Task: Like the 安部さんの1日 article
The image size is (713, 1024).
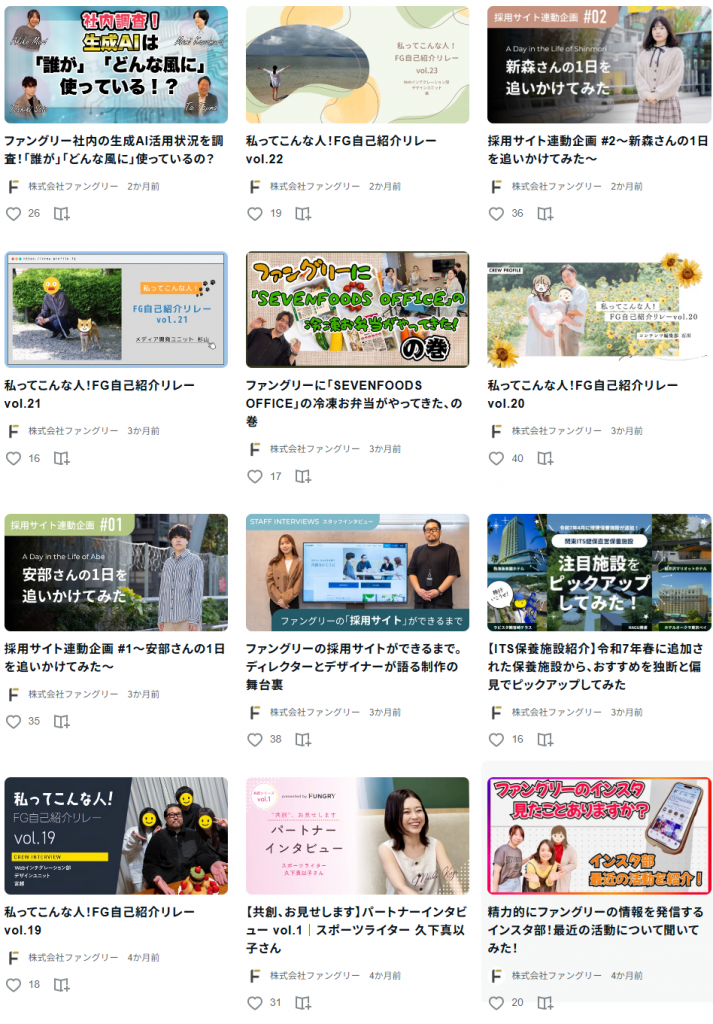Action: (x=14, y=722)
